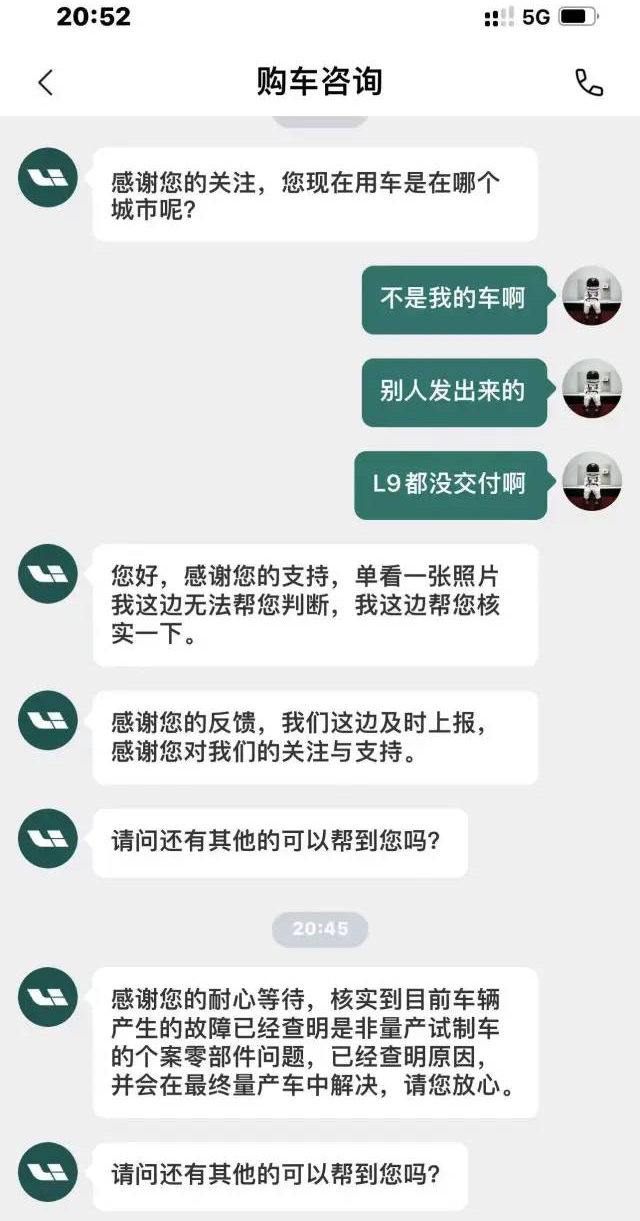Call support via the phone icon
The height and width of the screenshot is (1221, 640).
coord(589,83)
